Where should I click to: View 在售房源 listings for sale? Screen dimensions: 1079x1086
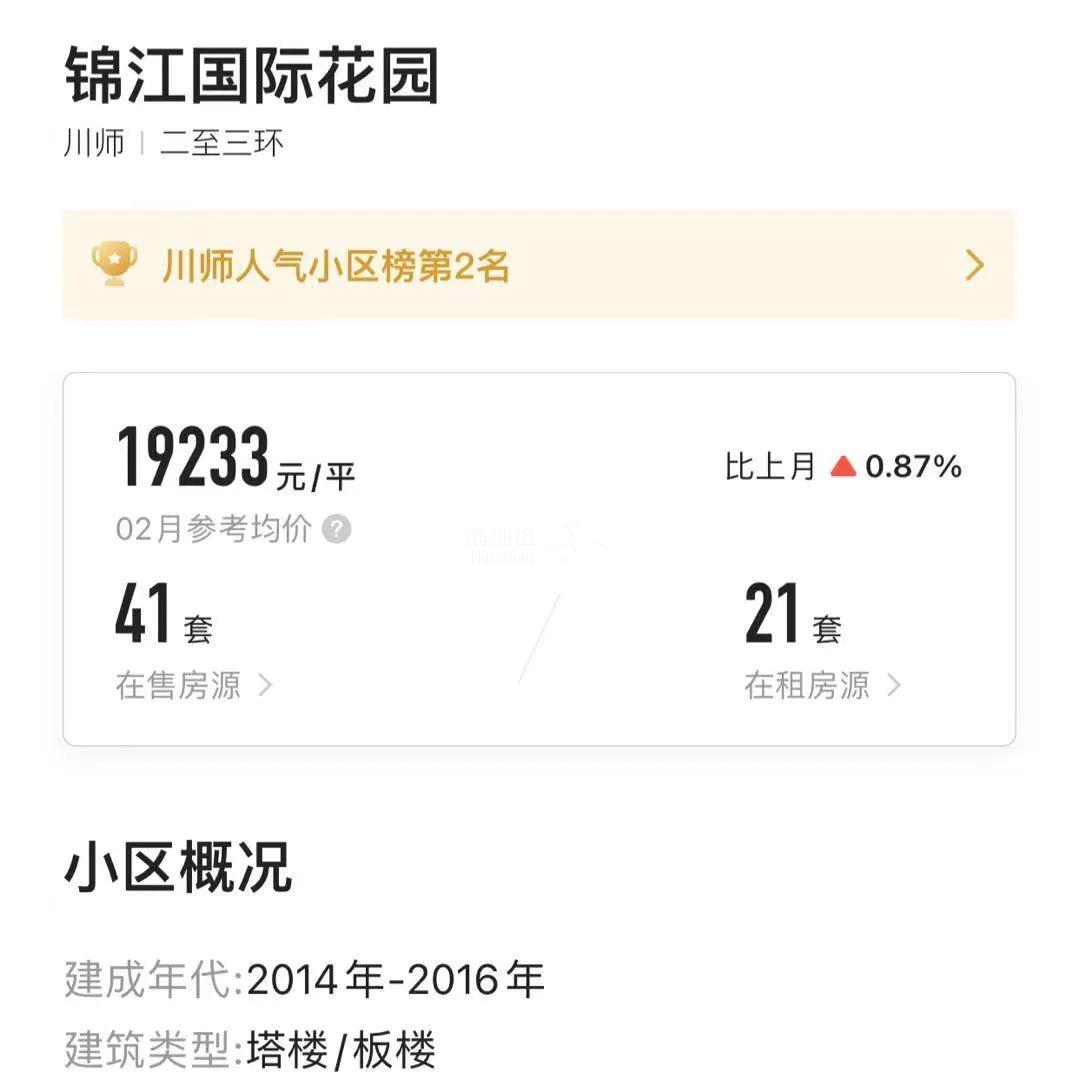coord(193,685)
